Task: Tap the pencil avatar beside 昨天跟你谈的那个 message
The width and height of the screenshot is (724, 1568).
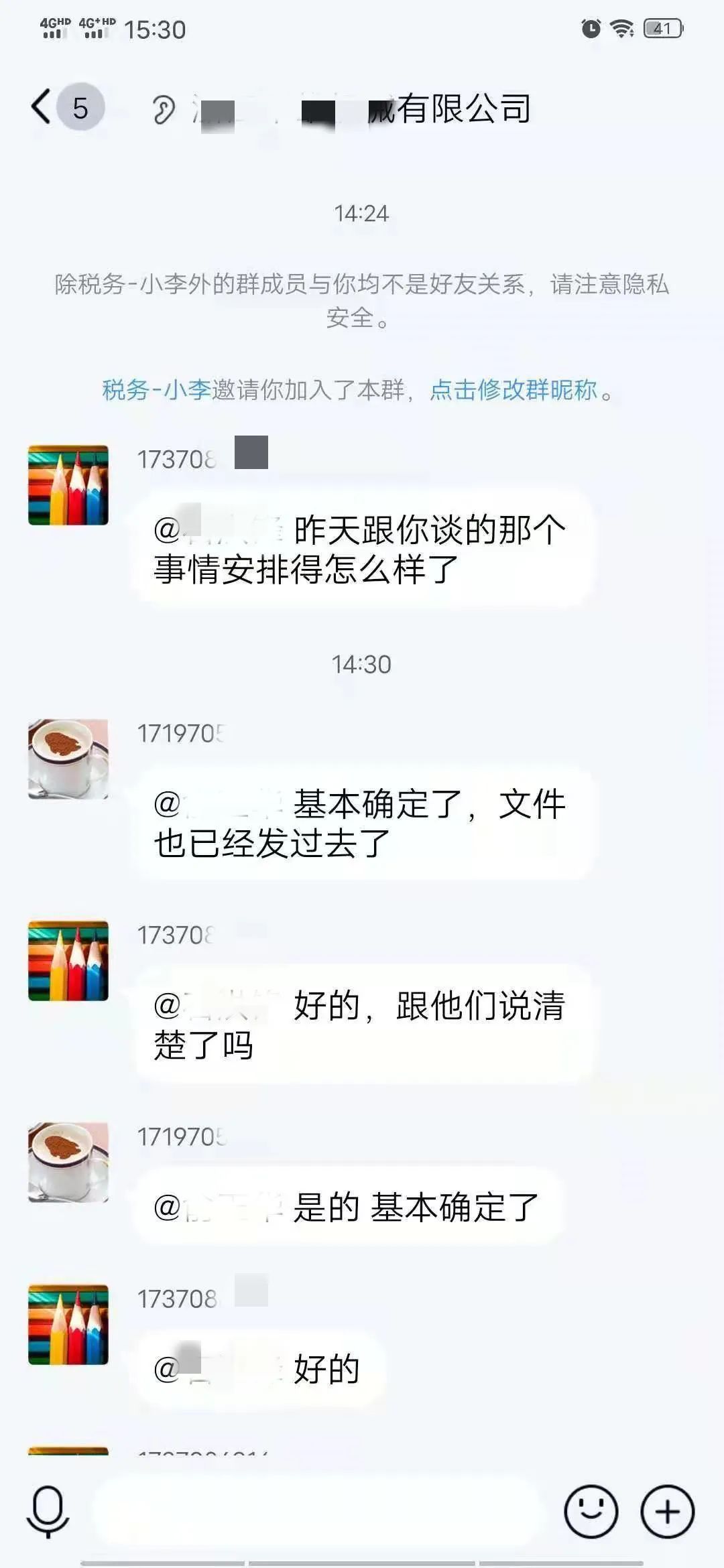Action: click(68, 485)
